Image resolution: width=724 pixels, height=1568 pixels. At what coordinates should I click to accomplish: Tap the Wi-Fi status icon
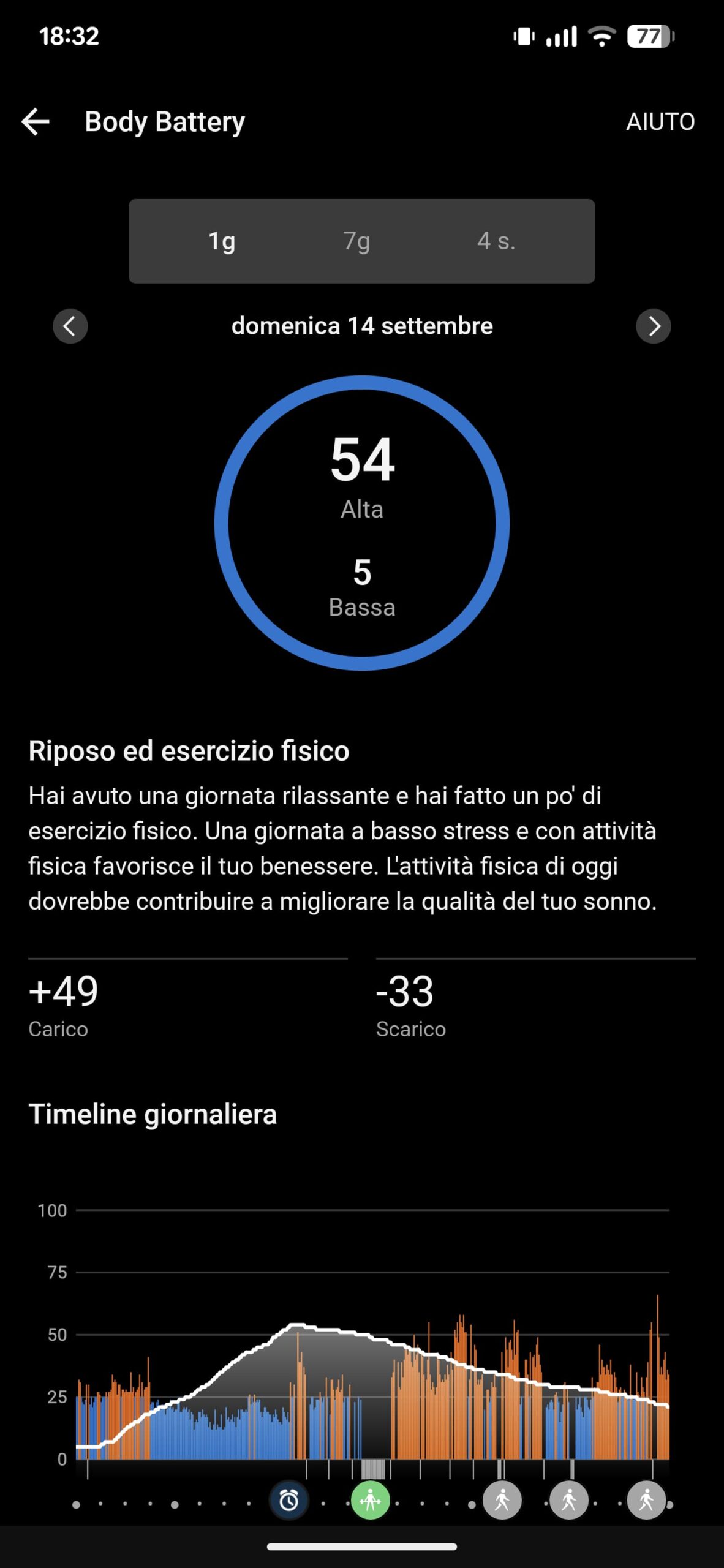coord(602,37)
